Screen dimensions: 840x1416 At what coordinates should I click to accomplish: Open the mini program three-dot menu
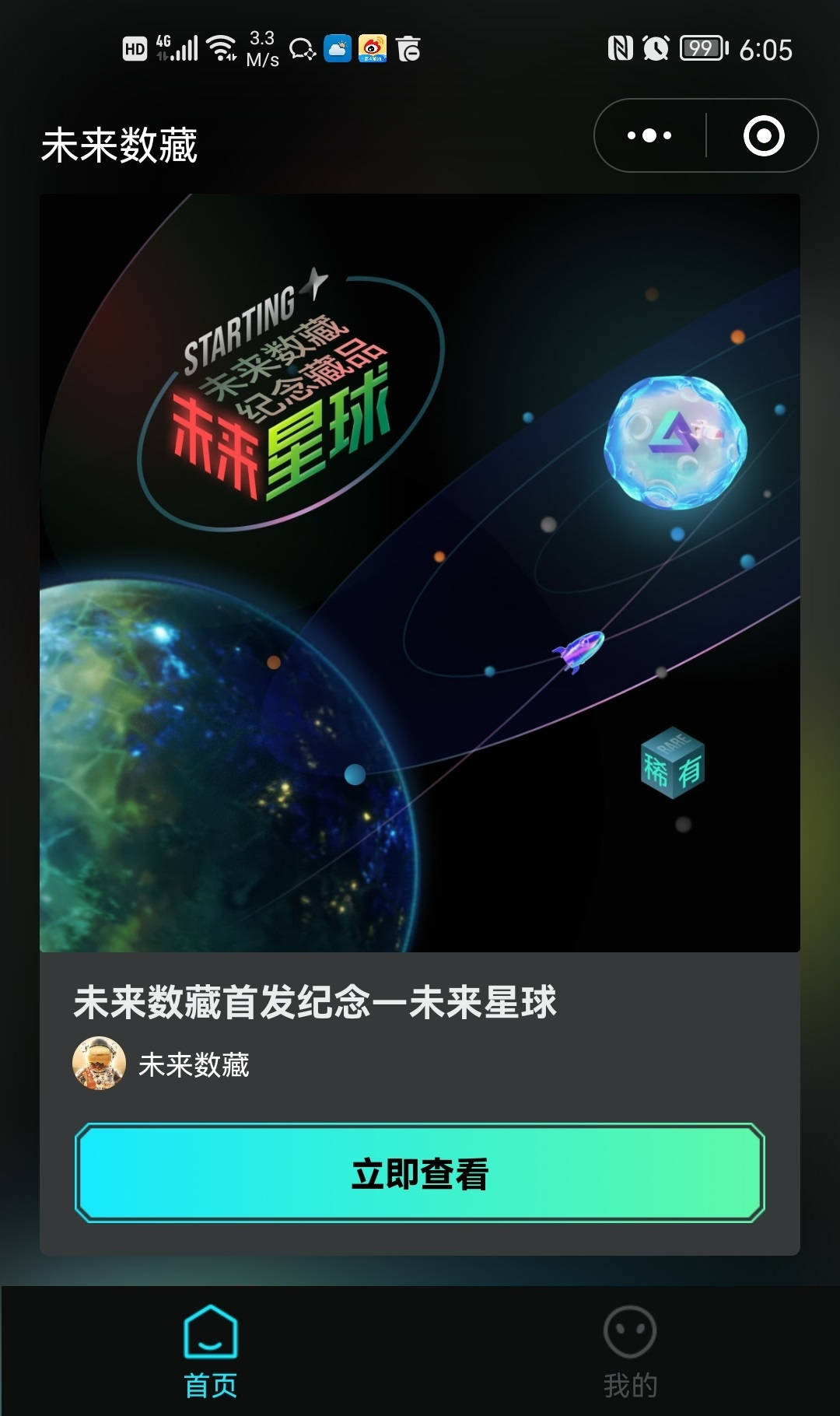point(649,135)
